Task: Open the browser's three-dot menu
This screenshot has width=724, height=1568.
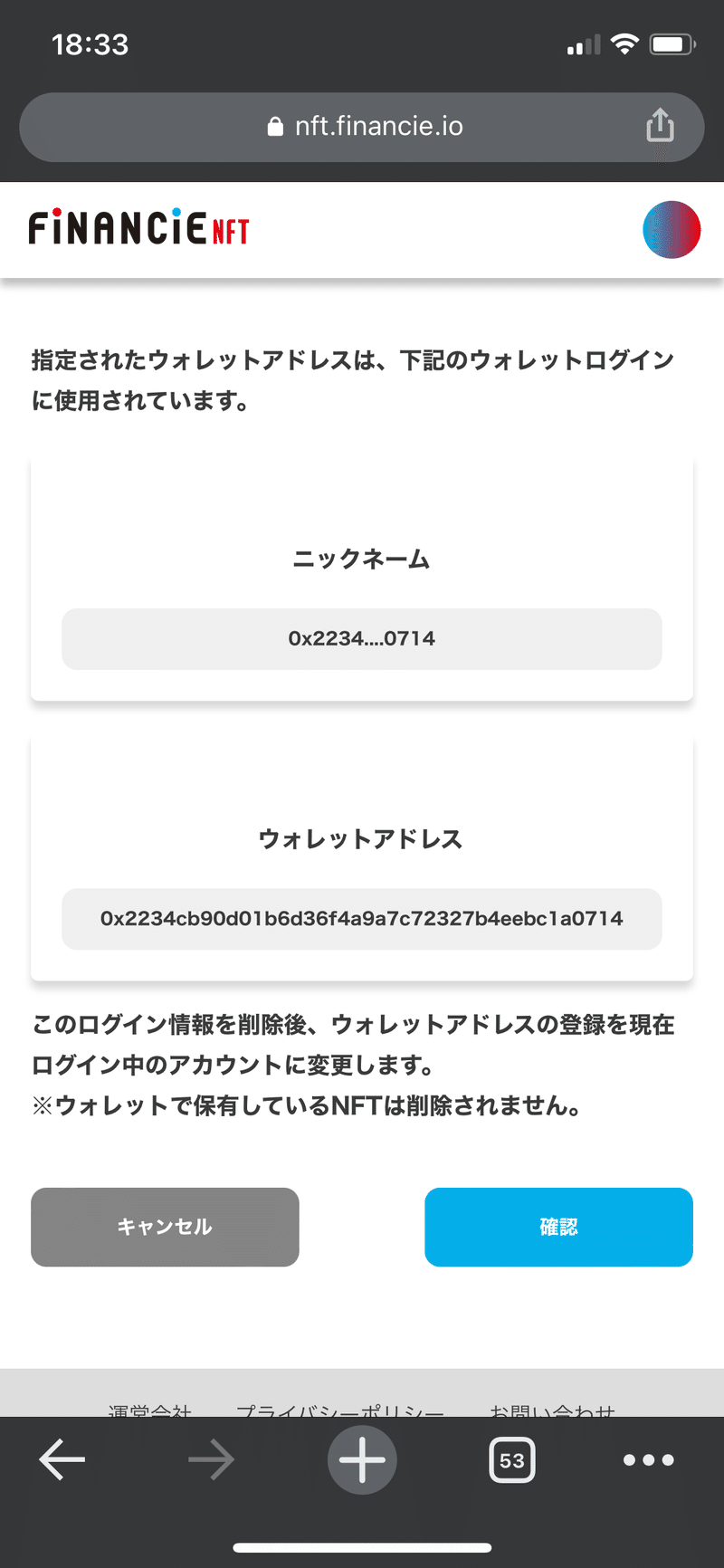Action: click(x=649, y=1459)
